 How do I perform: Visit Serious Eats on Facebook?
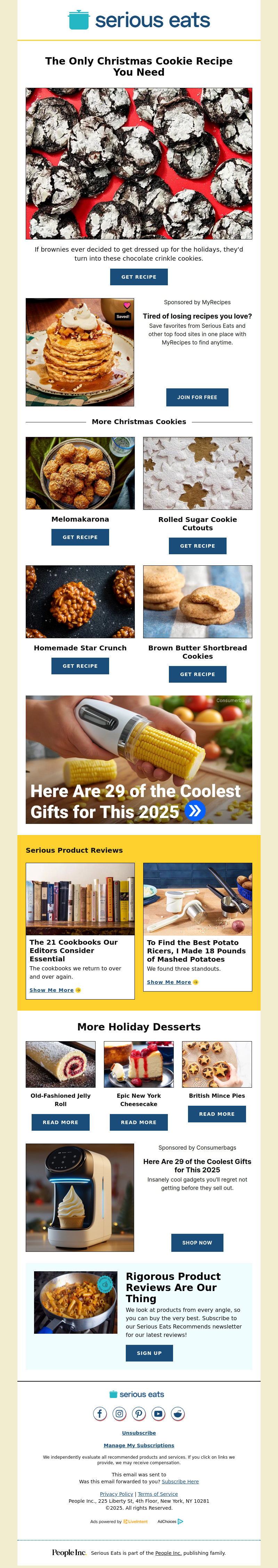(100, 1414)
